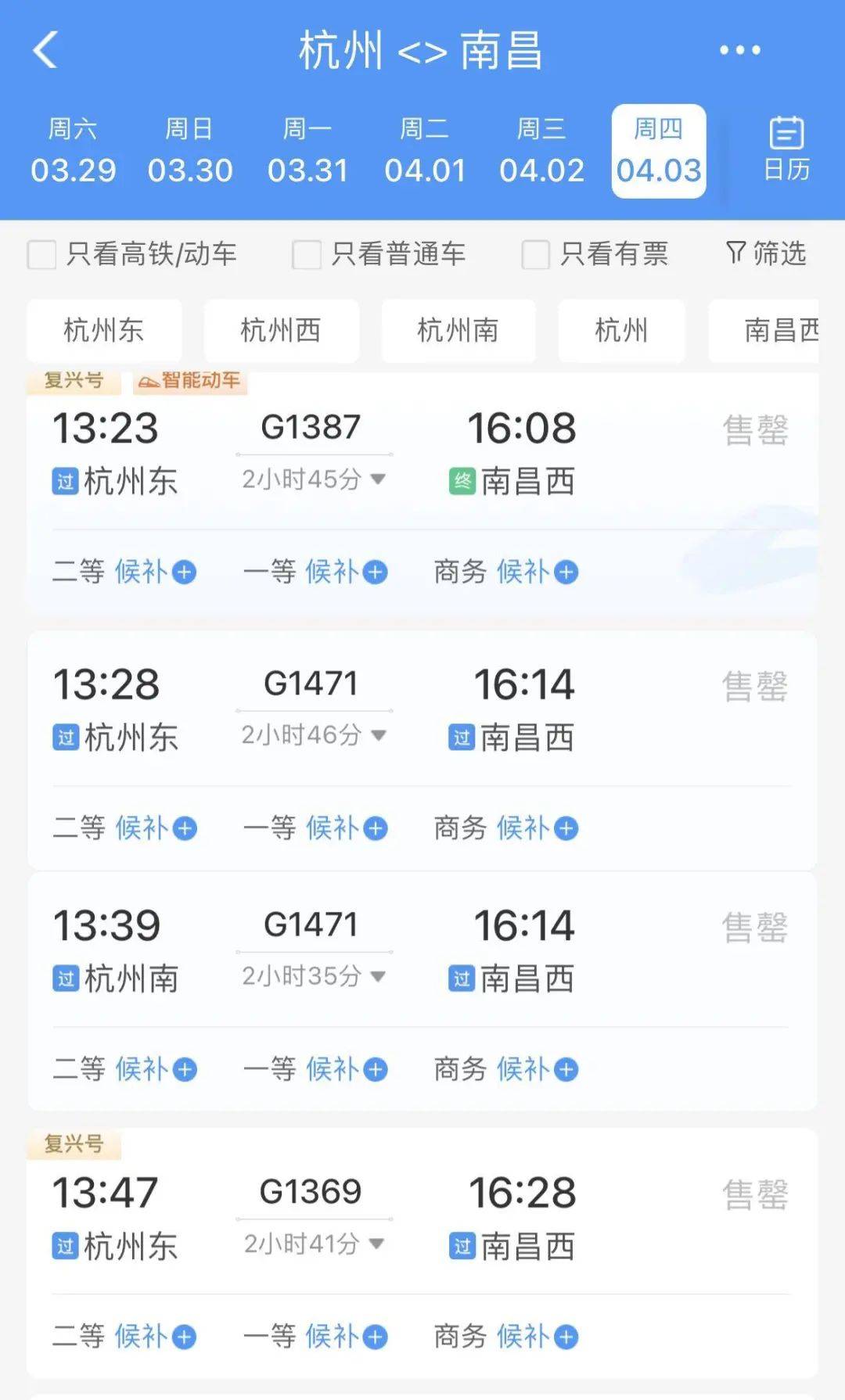Switch to 周六 03.29 date
Viewport: 845px width, 1400px height.
point(73,151)
